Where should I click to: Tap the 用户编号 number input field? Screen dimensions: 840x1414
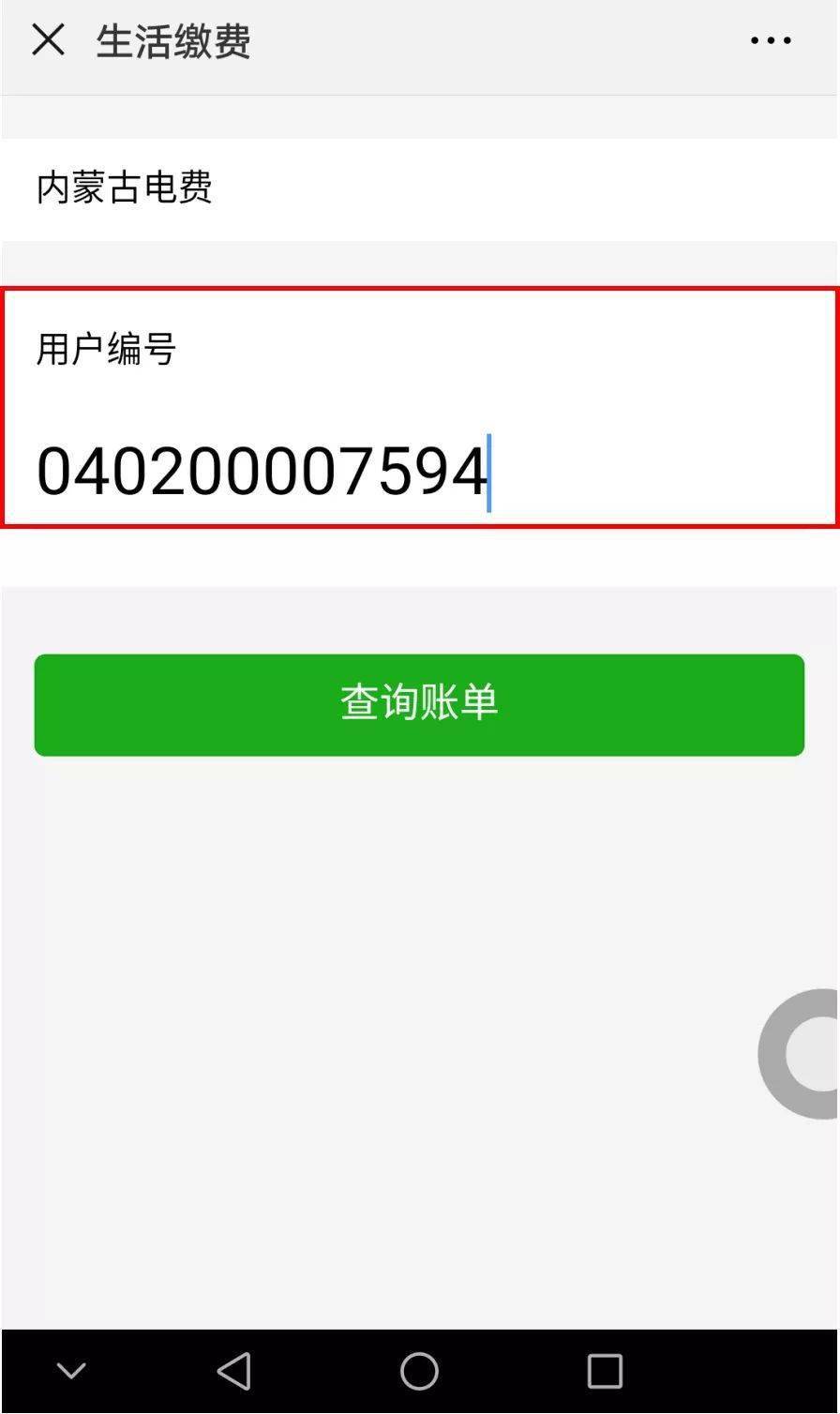point(412,471)
